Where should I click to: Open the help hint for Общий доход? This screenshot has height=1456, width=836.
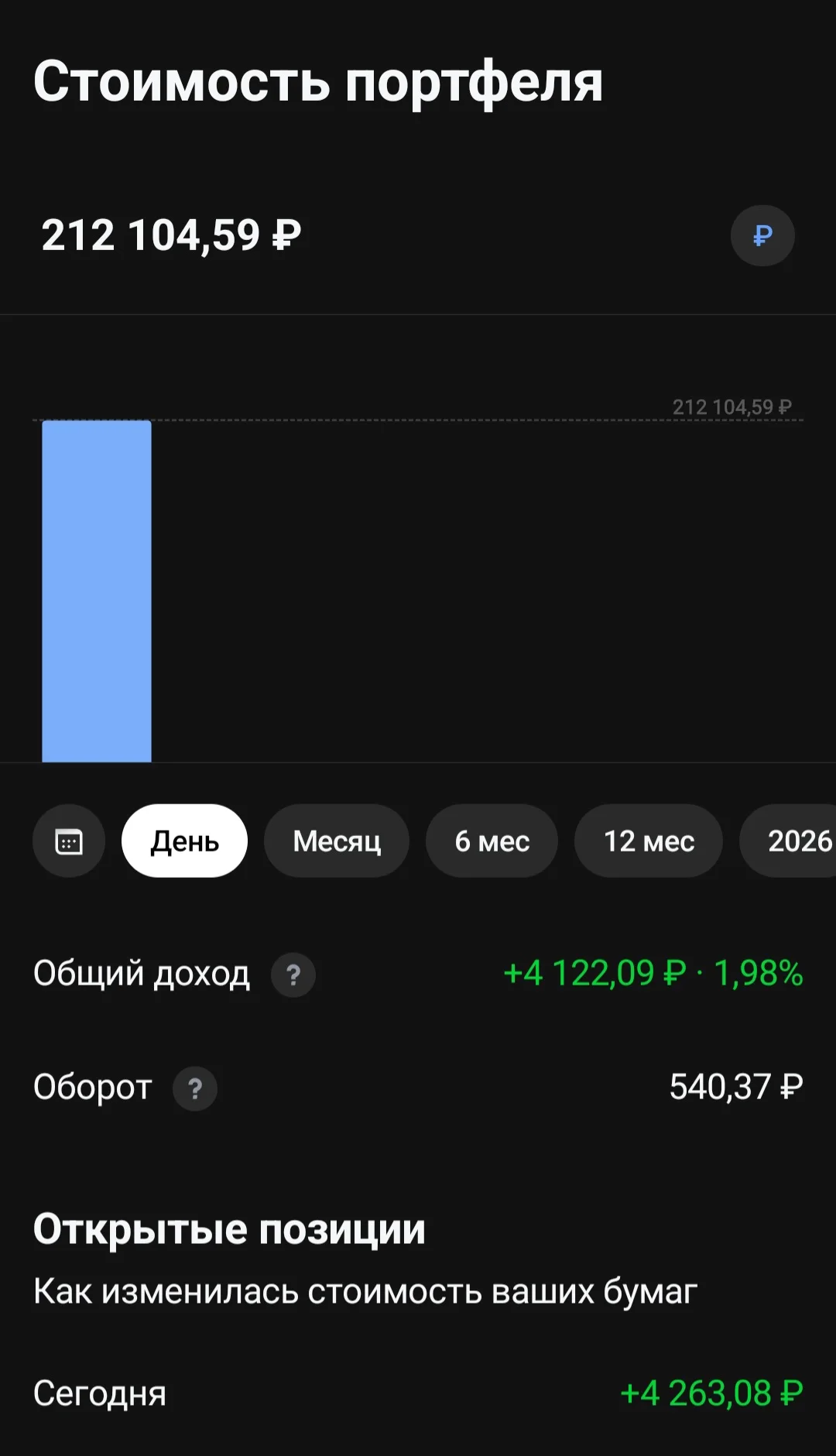click(293, 975)
